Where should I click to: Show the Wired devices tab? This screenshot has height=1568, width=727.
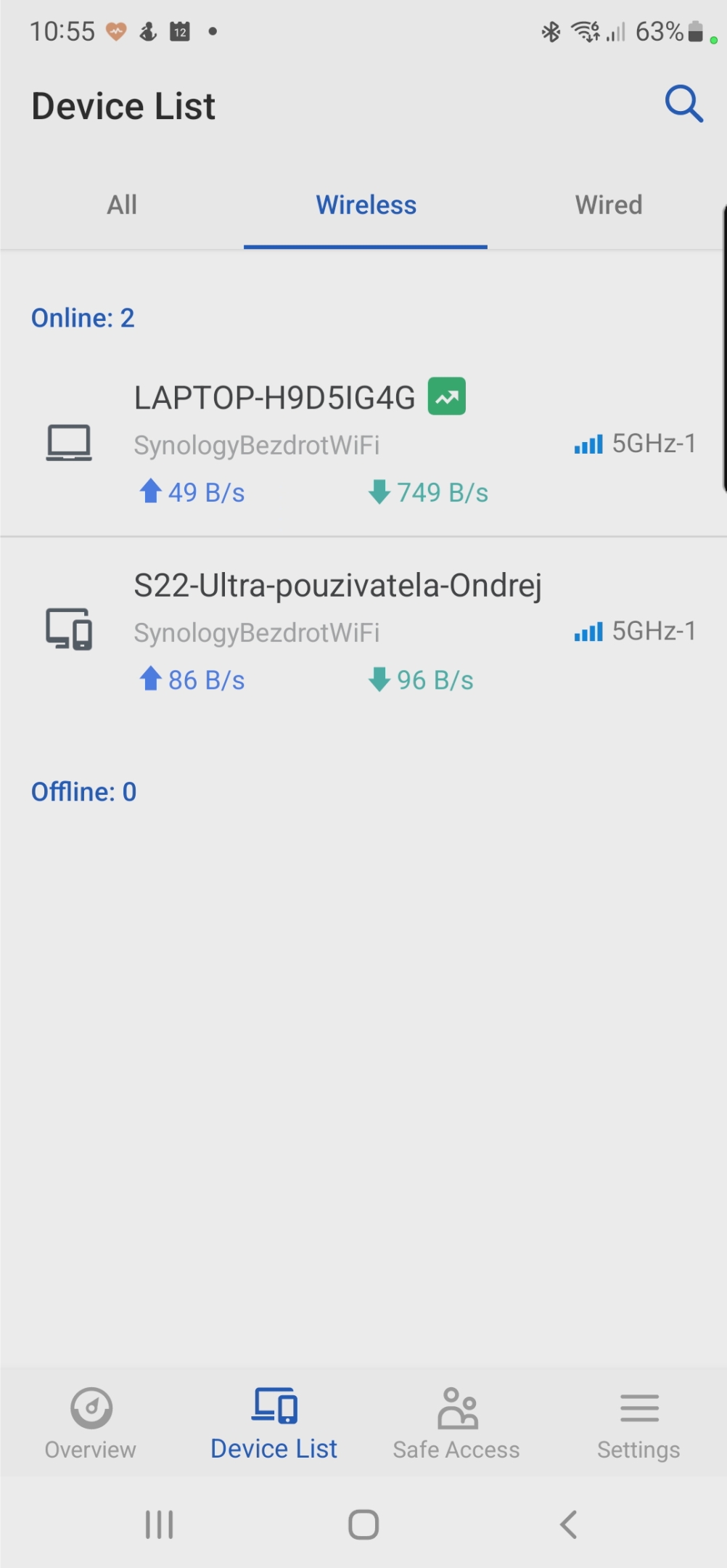click(x=609, y=205)
